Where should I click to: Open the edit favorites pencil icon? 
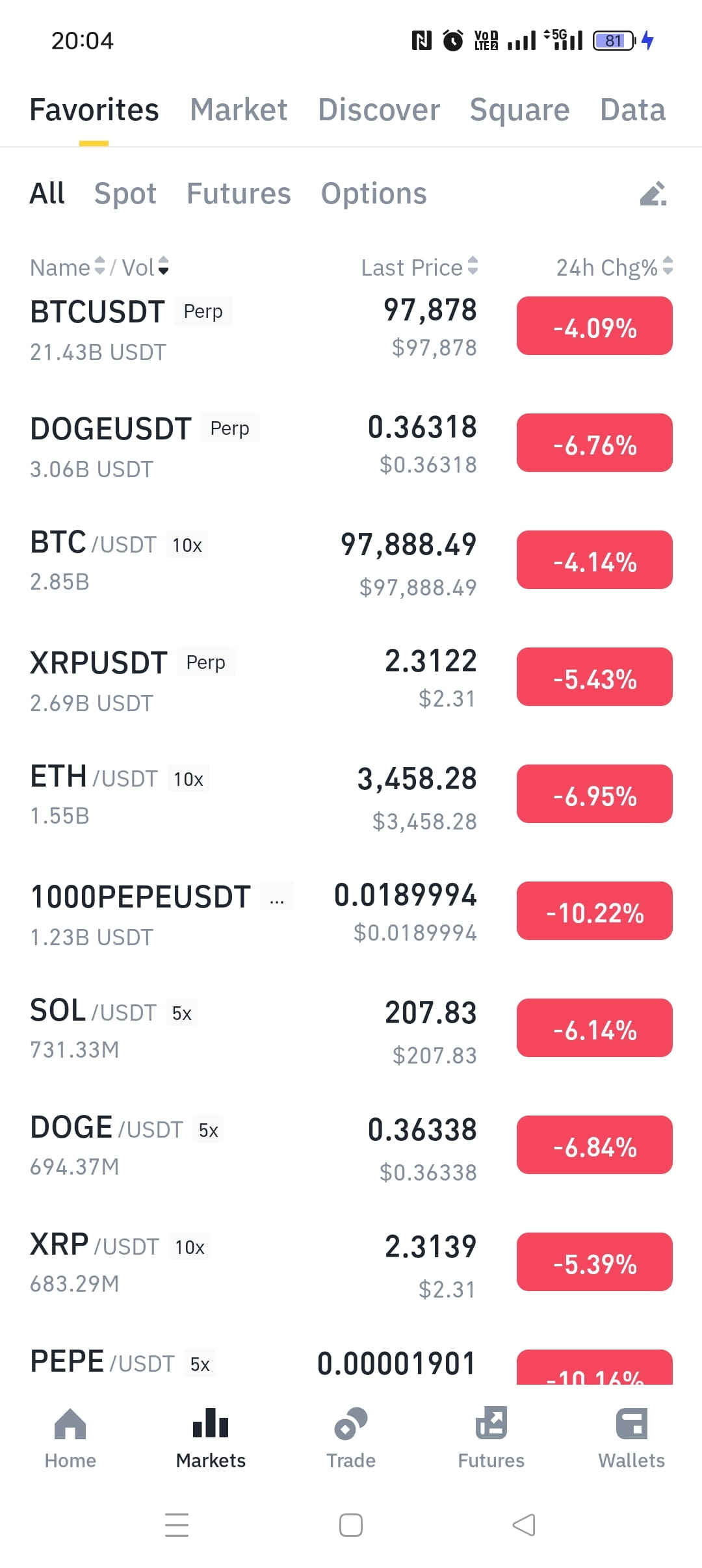pyautogui.click(x=653, y=194)
